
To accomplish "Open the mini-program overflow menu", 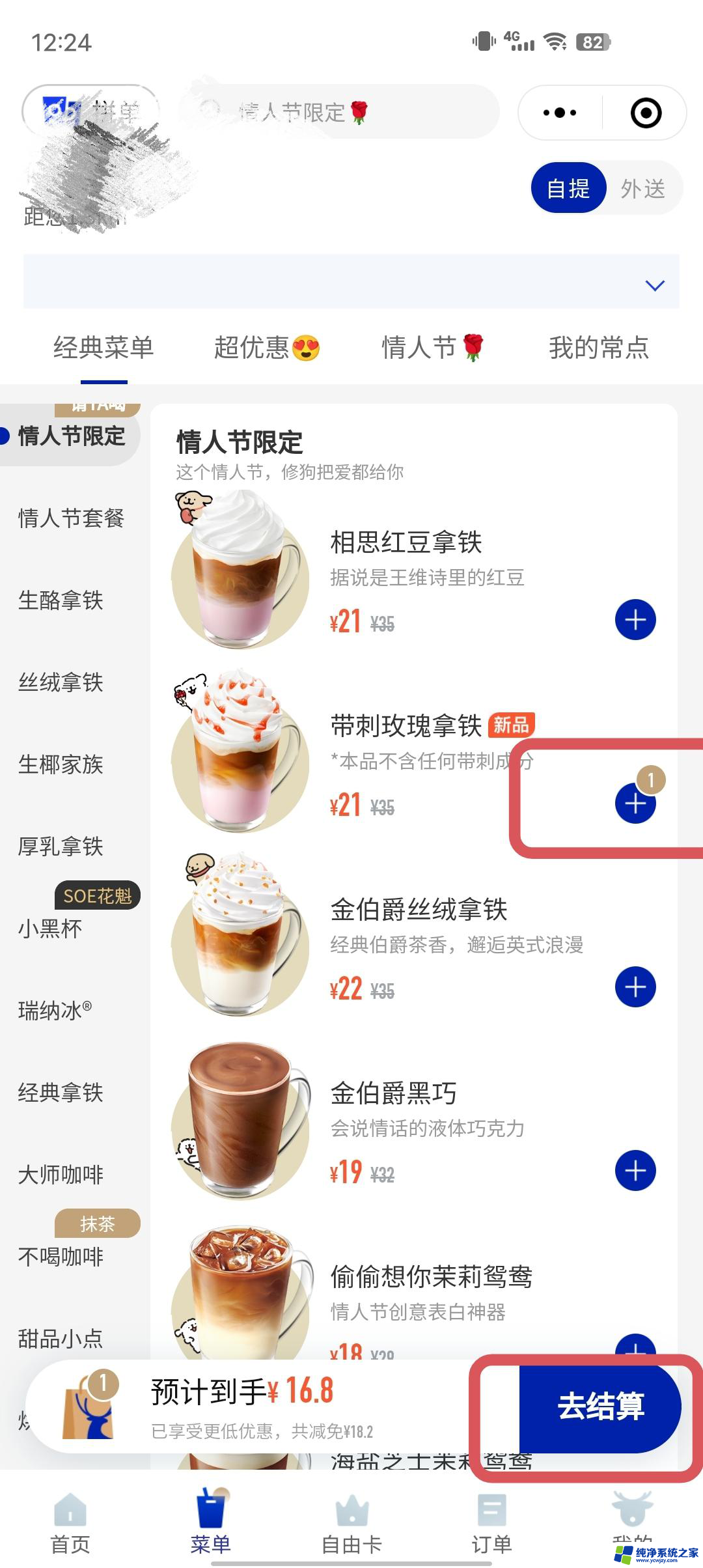I will click(x=560, y=113).
